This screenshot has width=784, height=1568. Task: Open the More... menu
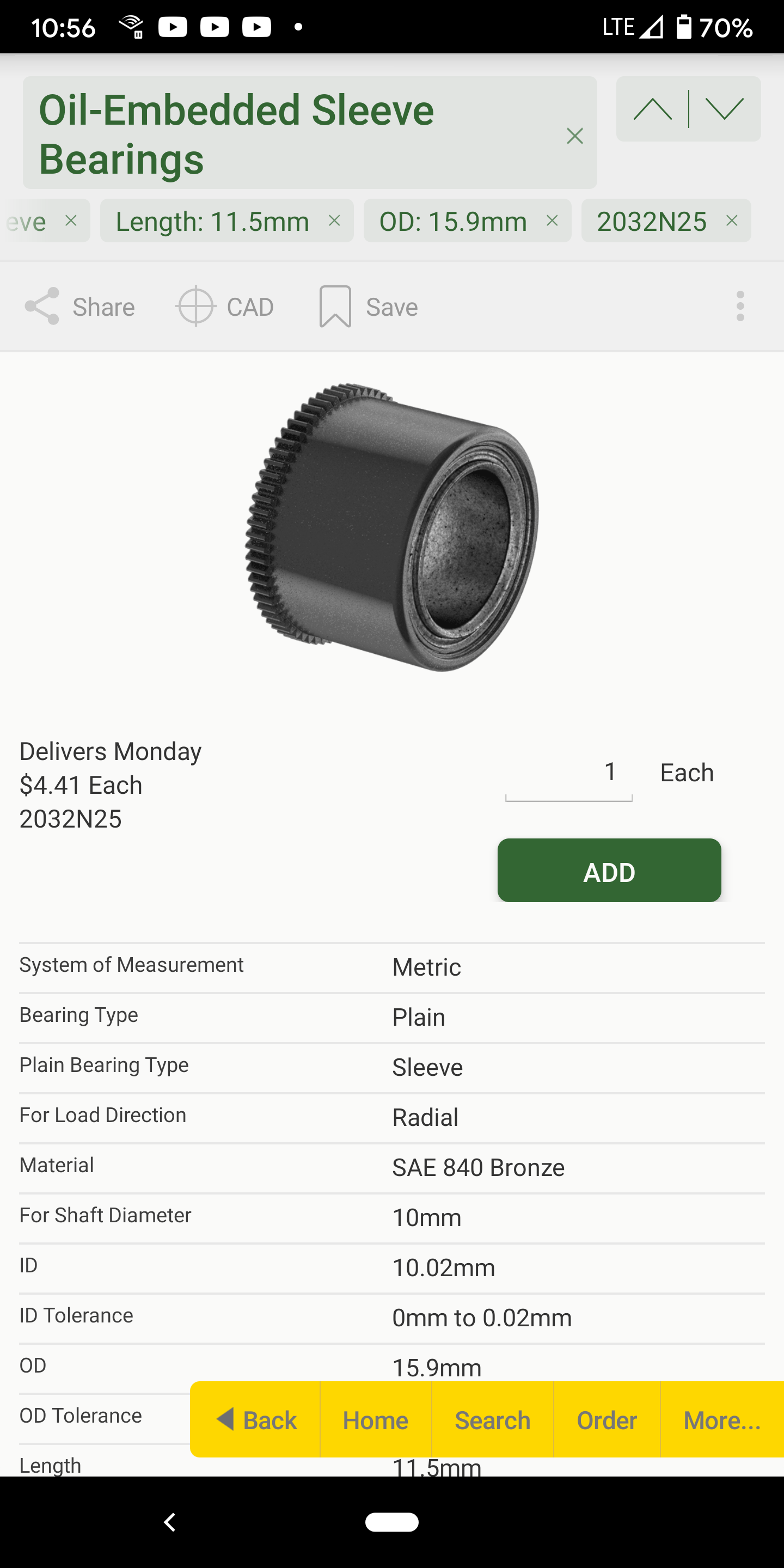pos(722,1420)
